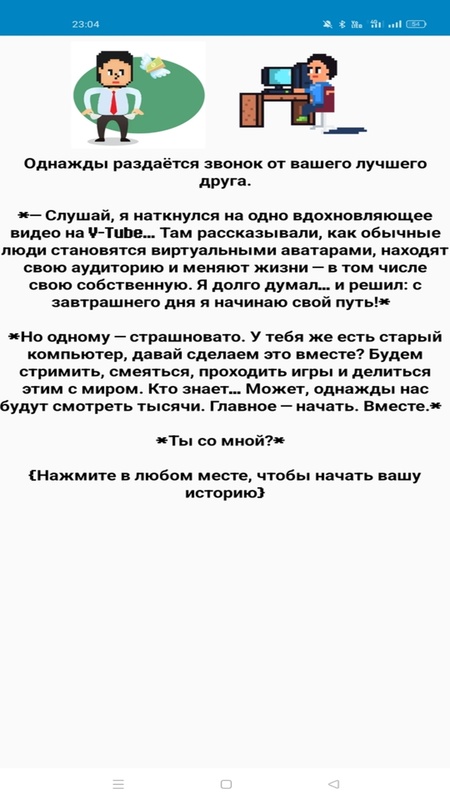Open the recent apps list
450x800 pixels.
click(118, 784)
